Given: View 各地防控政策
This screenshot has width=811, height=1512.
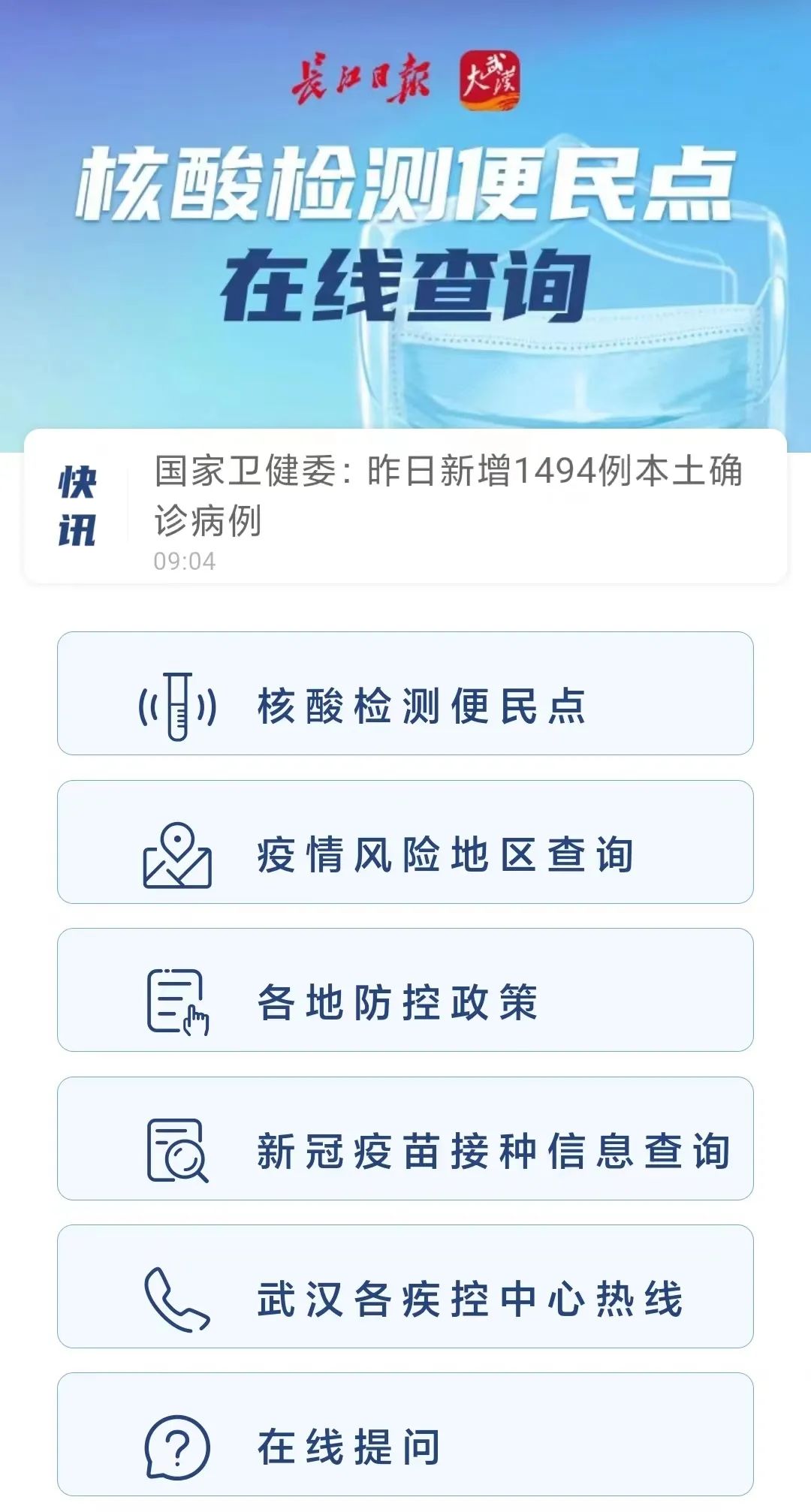Looking at the screenshot, I should (405, 989).
